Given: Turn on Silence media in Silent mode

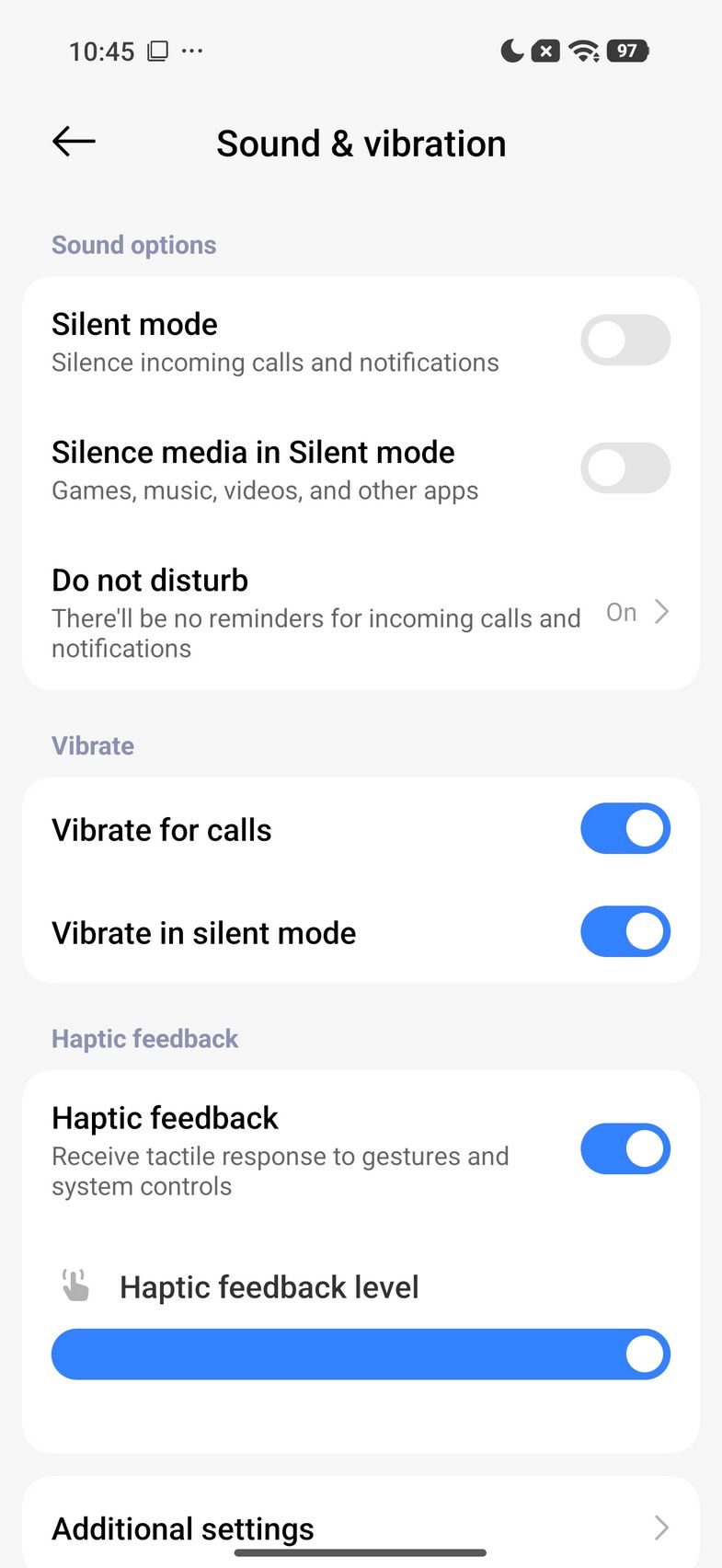Looking at the screenshot, I should [x=625, y=468].
